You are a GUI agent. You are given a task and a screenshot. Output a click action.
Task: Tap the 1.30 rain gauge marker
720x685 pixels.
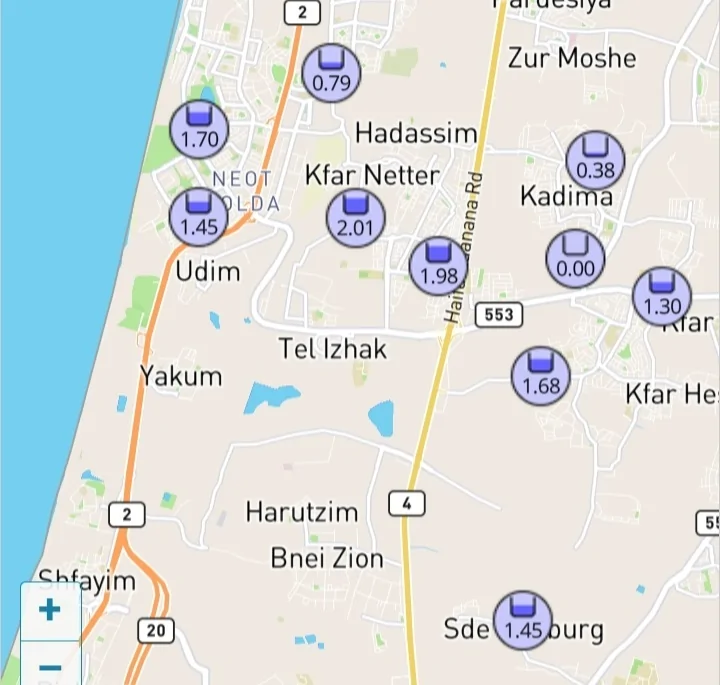tap(661, 297)
